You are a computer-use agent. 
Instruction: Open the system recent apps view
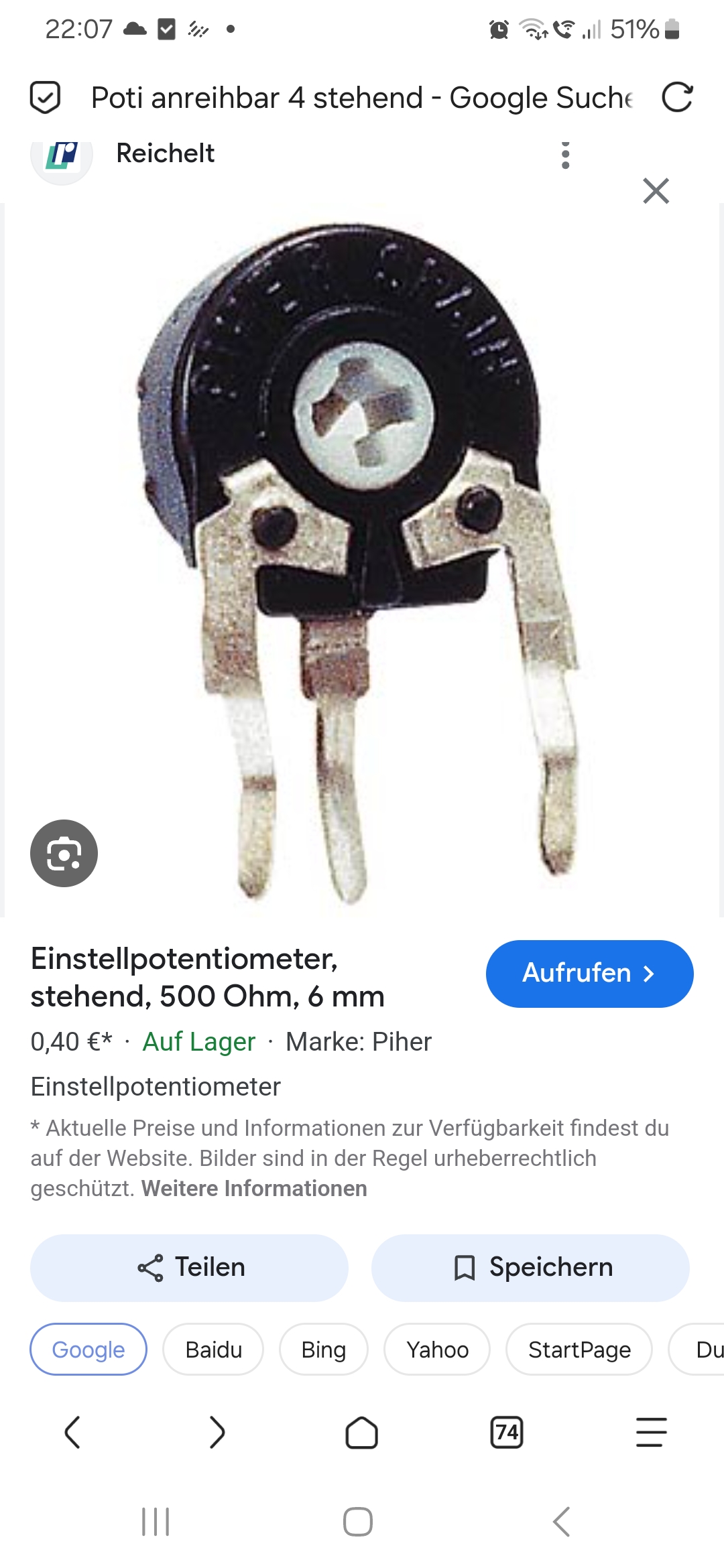156,1522
